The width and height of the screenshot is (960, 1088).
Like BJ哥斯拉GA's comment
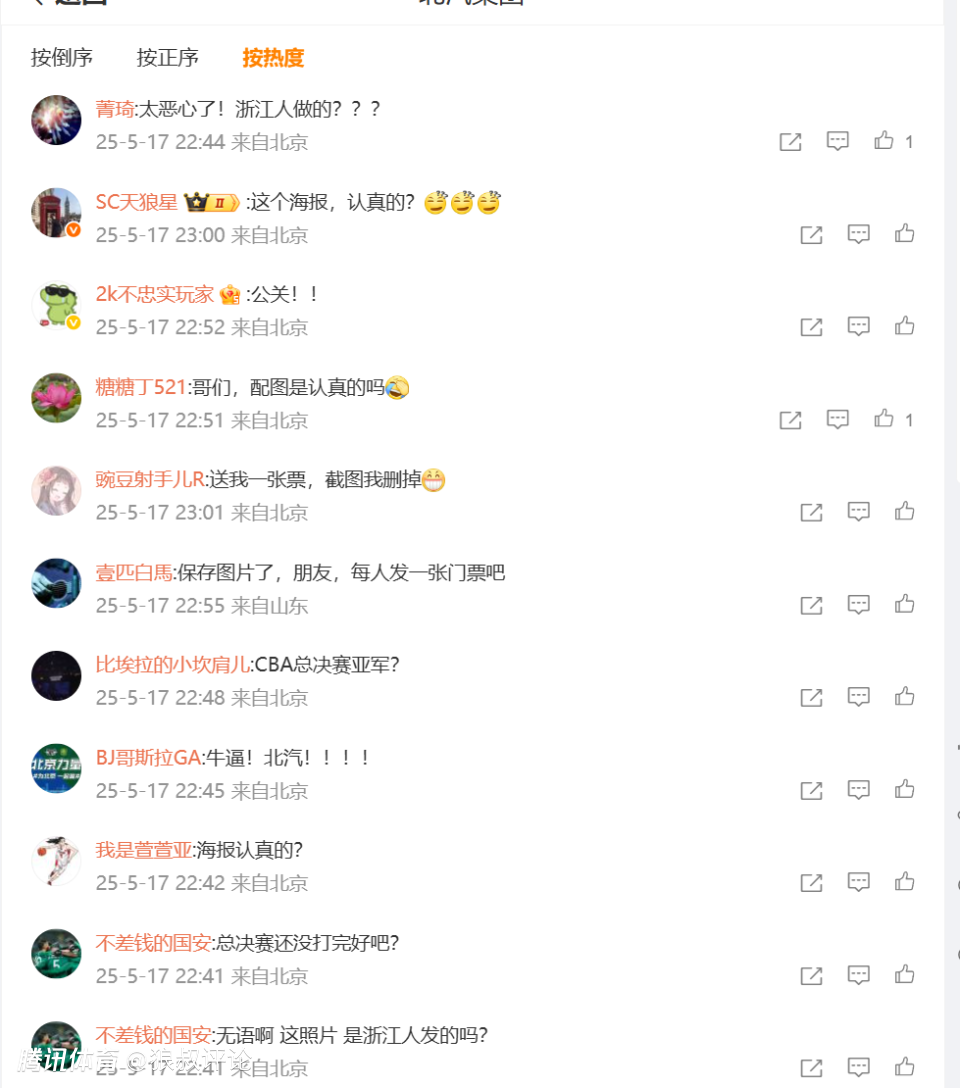coord(905,790)
